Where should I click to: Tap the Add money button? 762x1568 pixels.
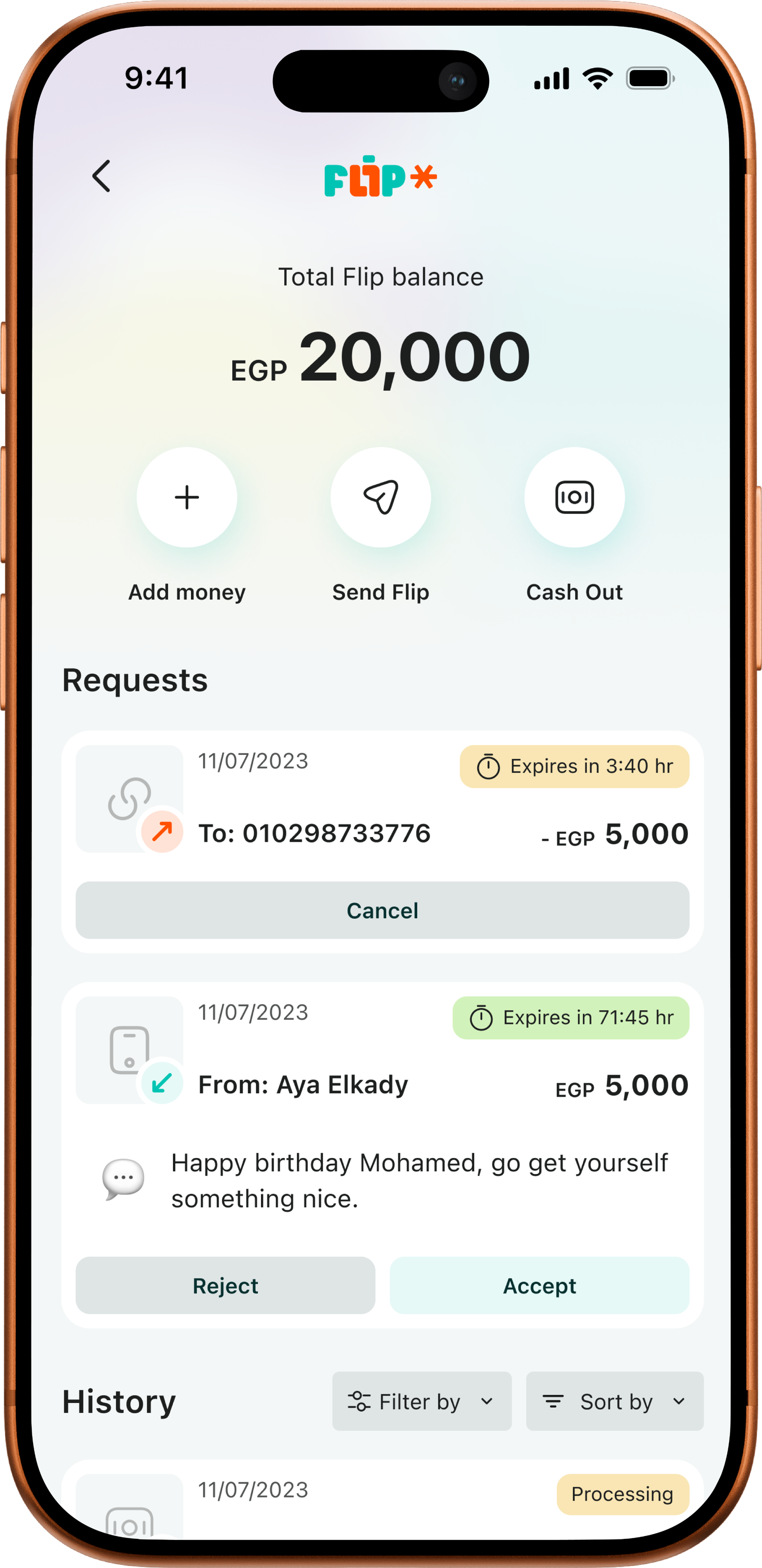[x=187, y=497]
